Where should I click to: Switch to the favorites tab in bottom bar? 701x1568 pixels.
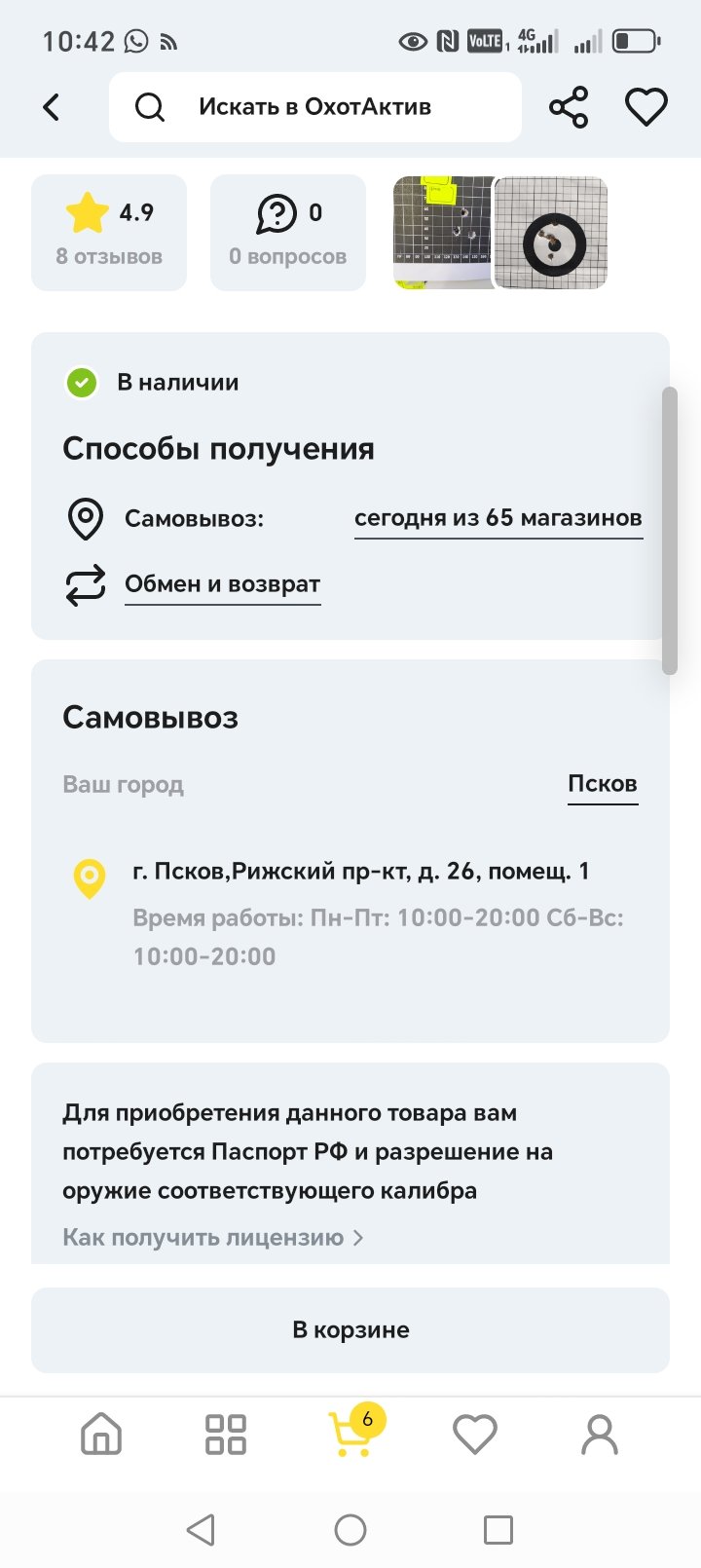(x=475, y=1435)
